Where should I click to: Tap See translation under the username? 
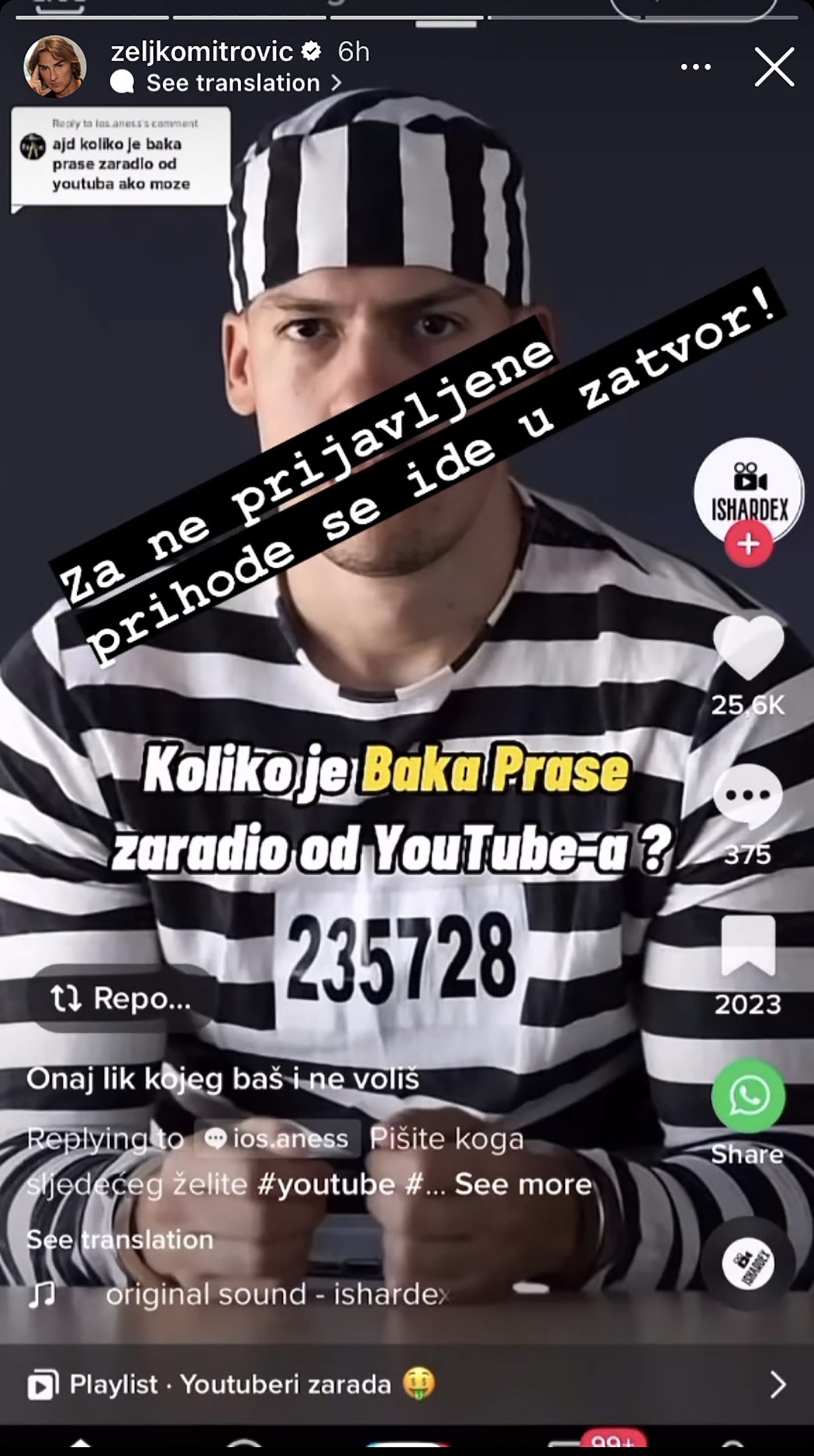pos(233,84)
